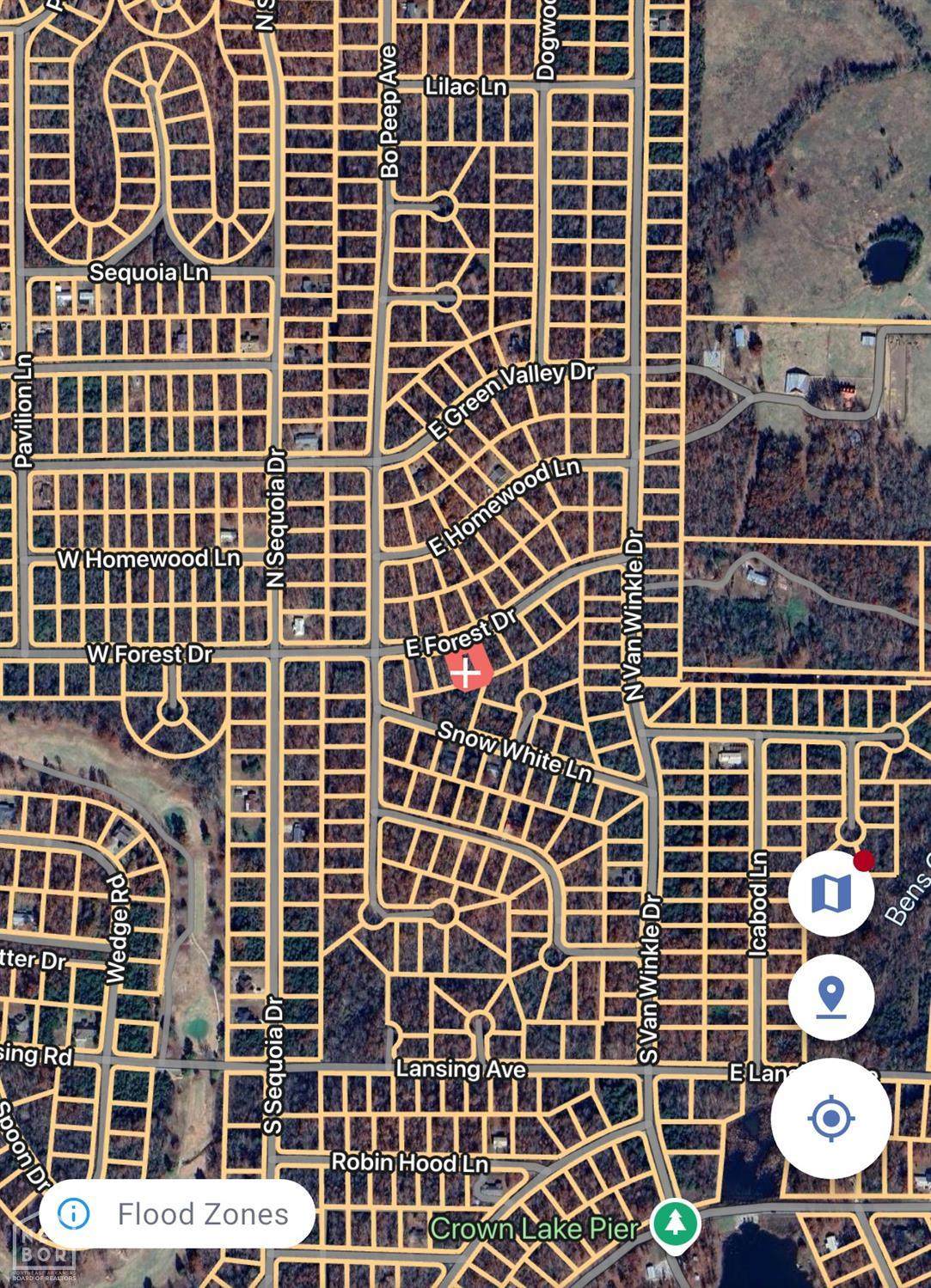Image resolution: width=931 pixels, height=1288 pixels.
Task: Tap the highlighted parcel on E Forest Dr
Action: click(467, 671)
